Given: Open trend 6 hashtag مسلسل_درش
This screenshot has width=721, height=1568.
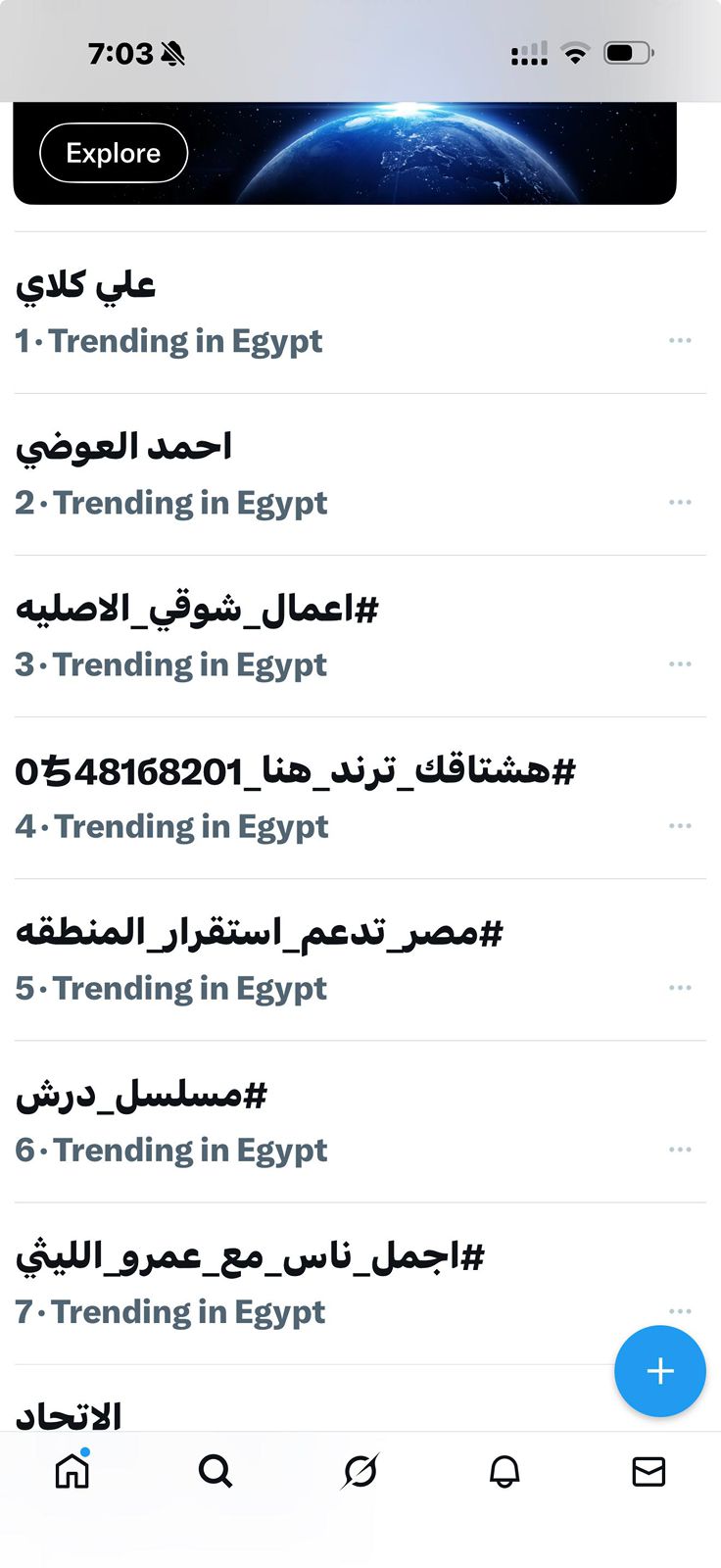Looking at the screenshot, I should [141, 1094].
